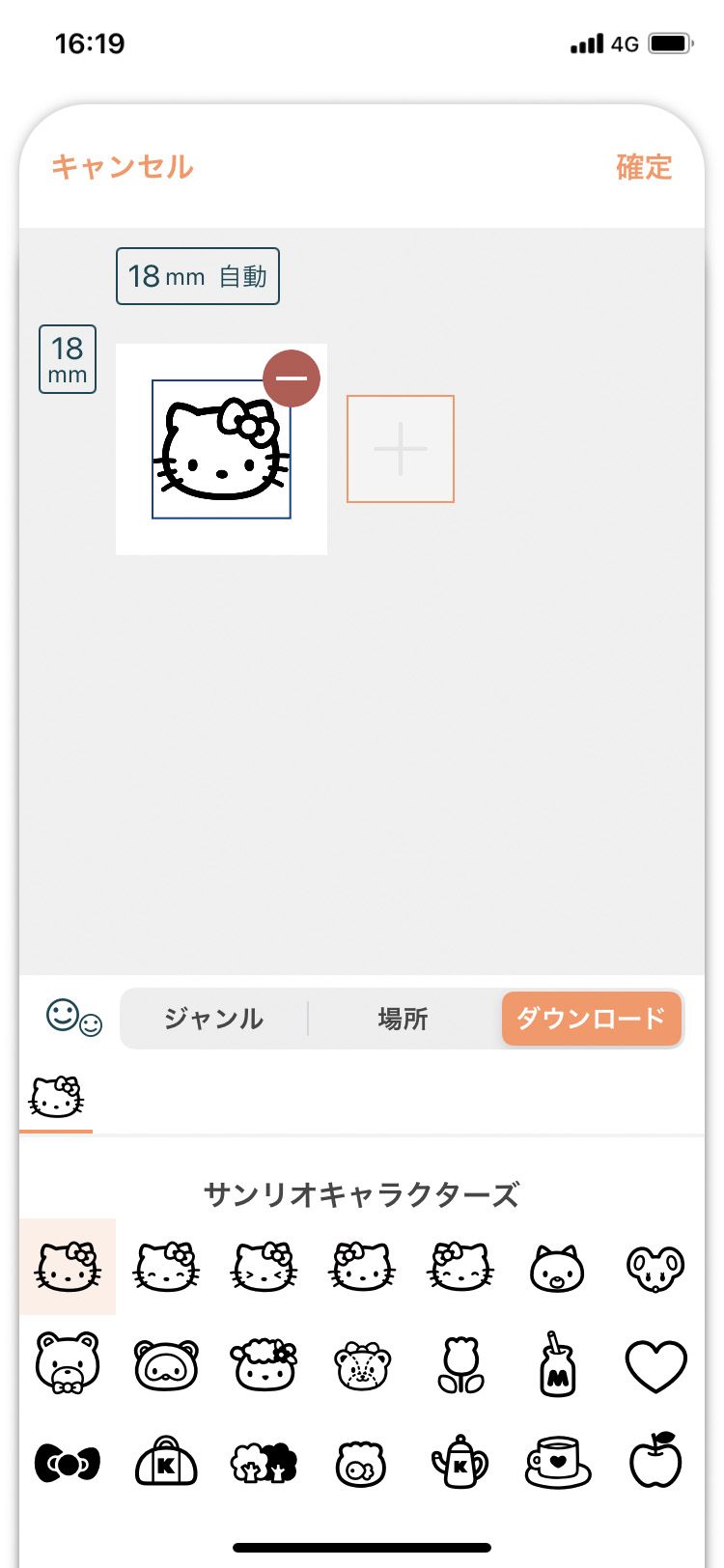Viewport: 724px width, 1568px height.
Task: Pick the mouse face stamp
Action: pos(655,1269)
